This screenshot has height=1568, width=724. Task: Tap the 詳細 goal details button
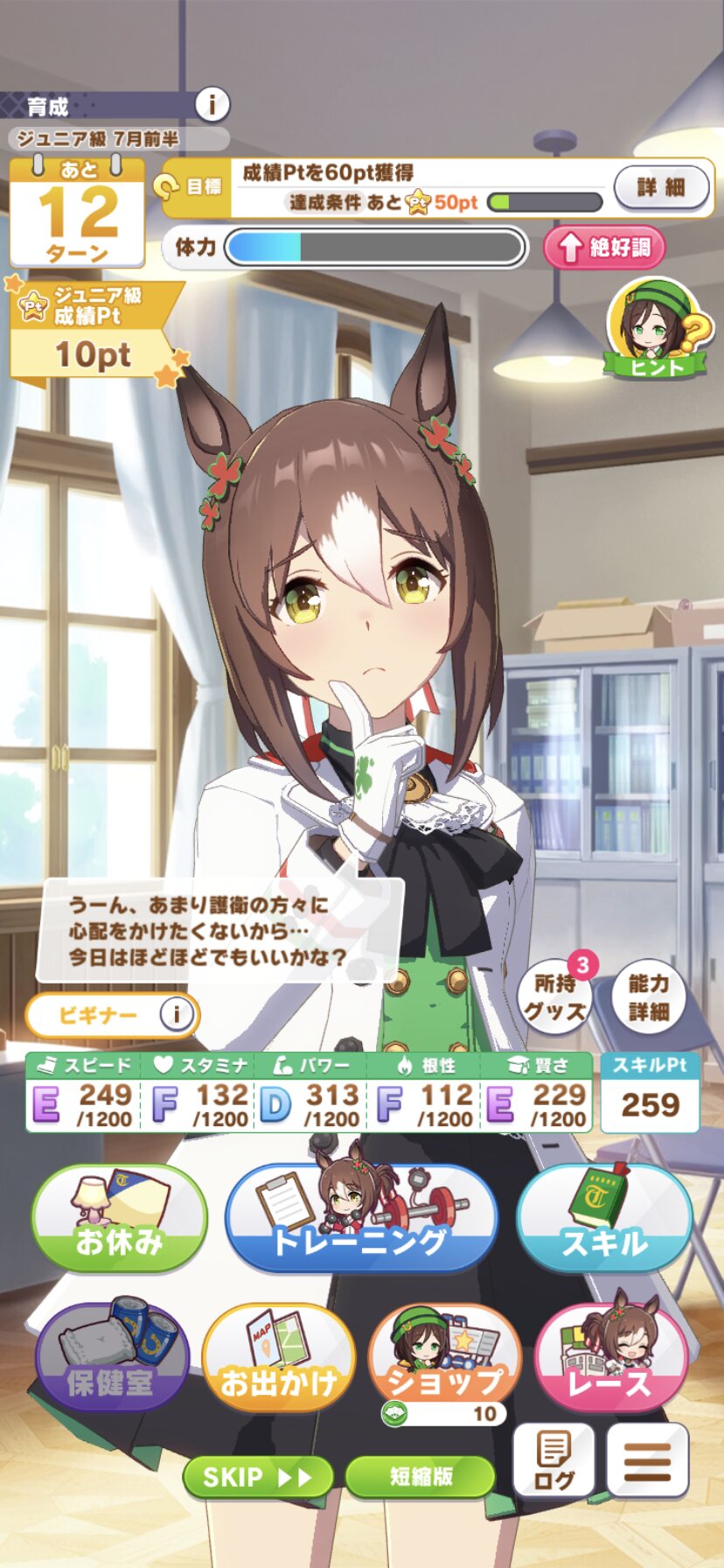pyautogui.click(x=661, y=187)
